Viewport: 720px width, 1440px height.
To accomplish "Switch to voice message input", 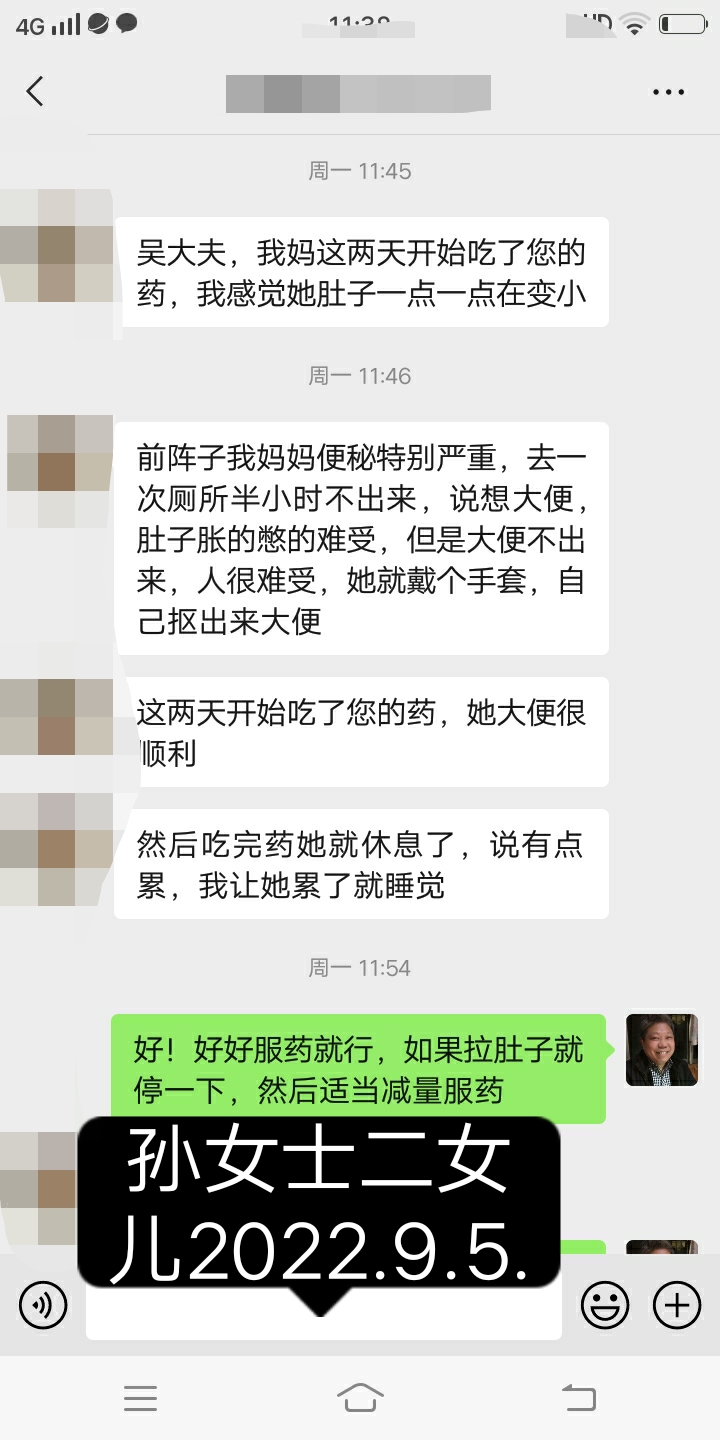I will pos(43,1305).
